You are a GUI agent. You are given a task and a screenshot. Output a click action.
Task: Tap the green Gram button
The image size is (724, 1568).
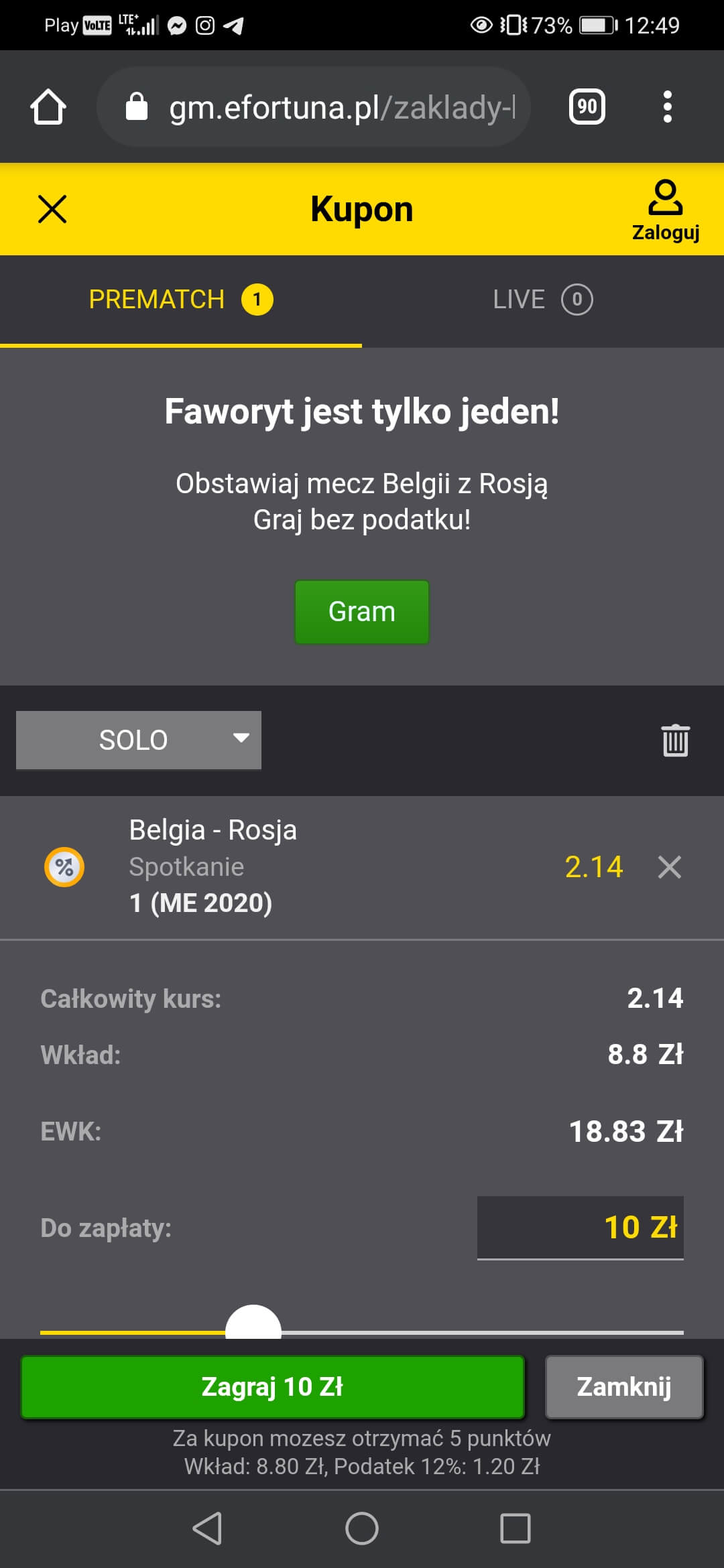coord(361,612)
